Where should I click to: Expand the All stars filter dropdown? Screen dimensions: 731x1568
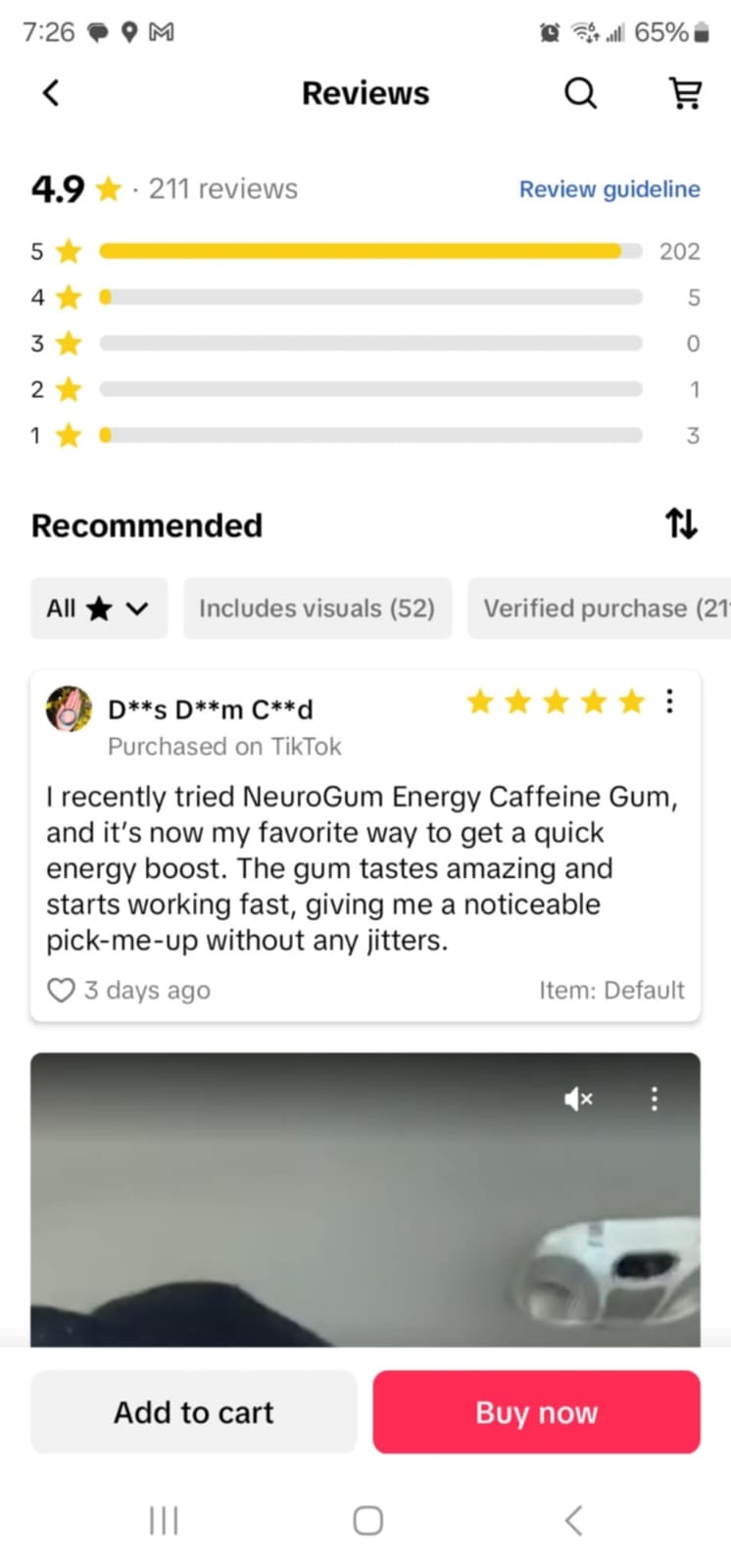coord(99,609)
